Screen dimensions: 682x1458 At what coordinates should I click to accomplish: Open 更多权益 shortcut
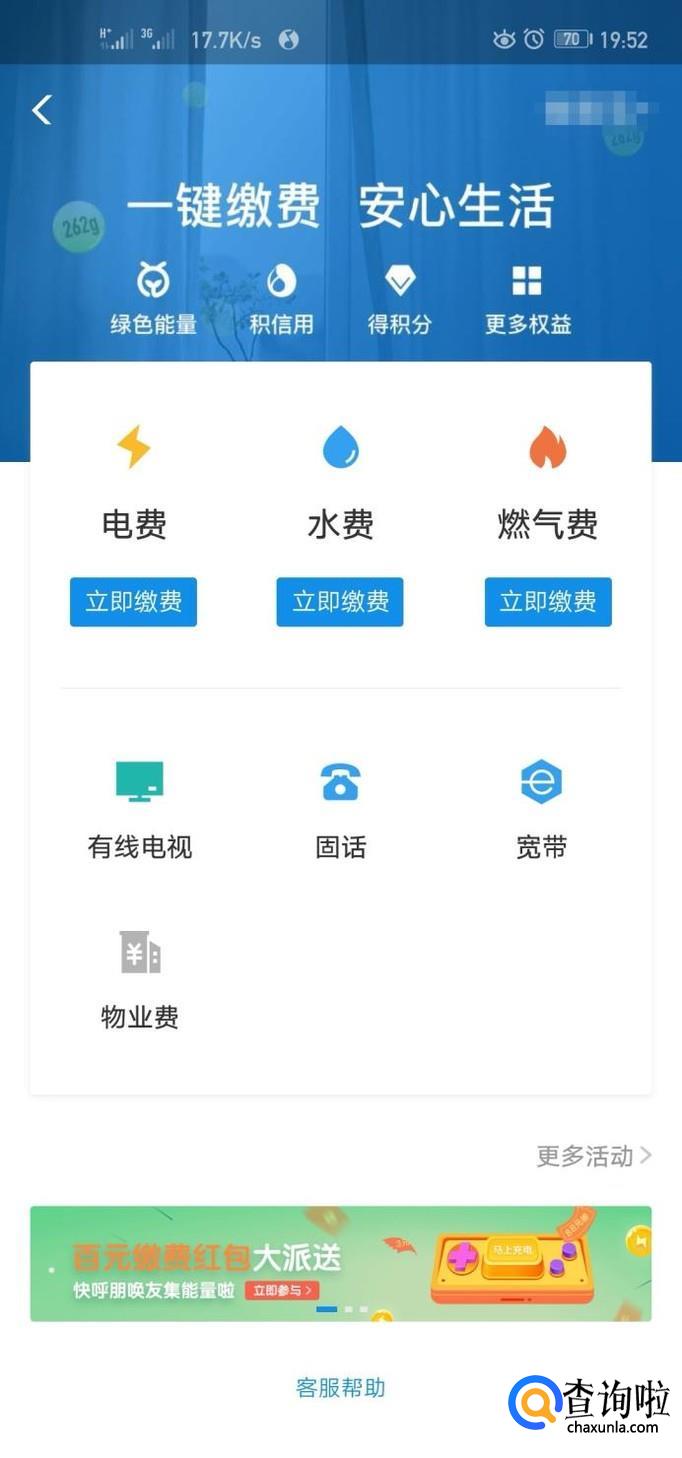527,298
